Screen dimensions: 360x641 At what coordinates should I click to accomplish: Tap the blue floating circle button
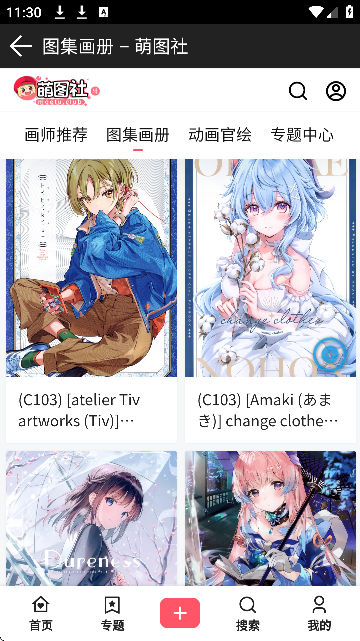tap(330, 354)
